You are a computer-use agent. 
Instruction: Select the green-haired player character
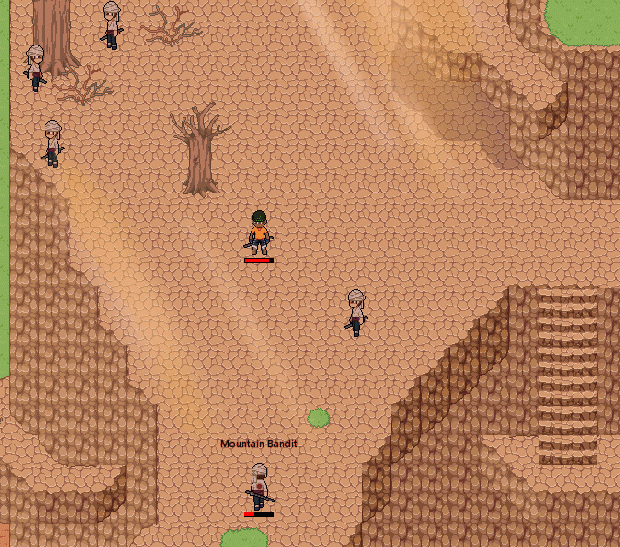(x=259, y=231)
